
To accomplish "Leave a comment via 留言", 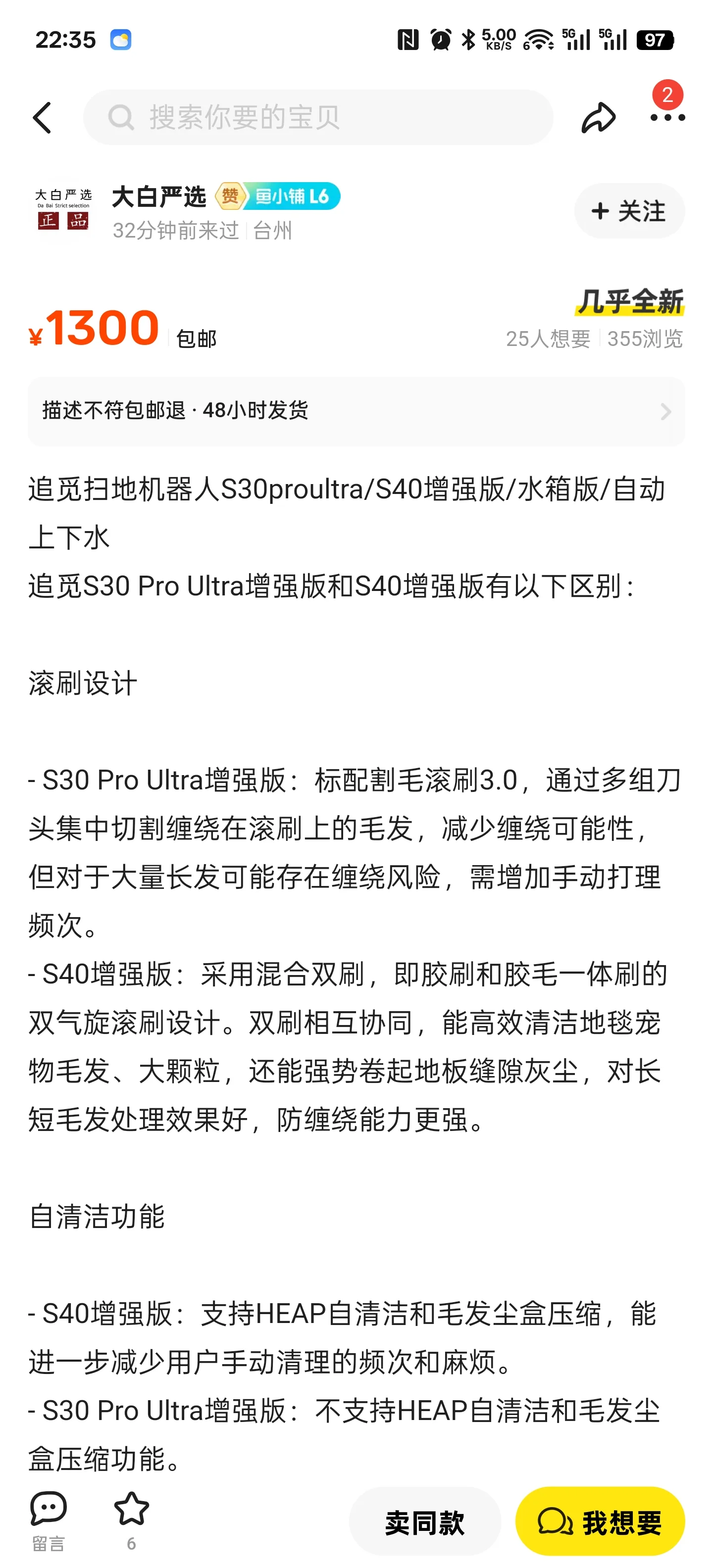I will pos(48,1521).
